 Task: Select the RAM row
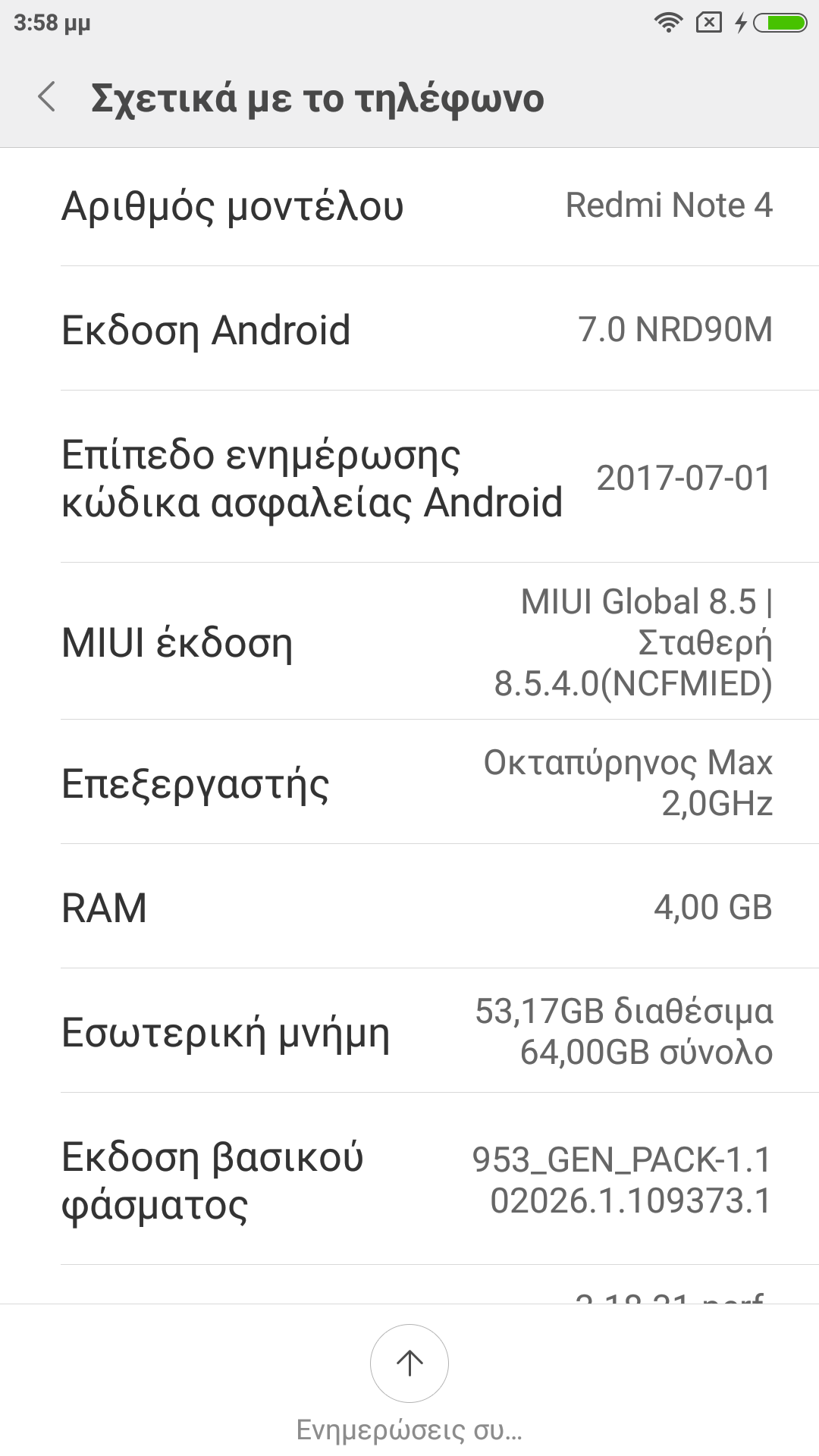pos(409,907)
